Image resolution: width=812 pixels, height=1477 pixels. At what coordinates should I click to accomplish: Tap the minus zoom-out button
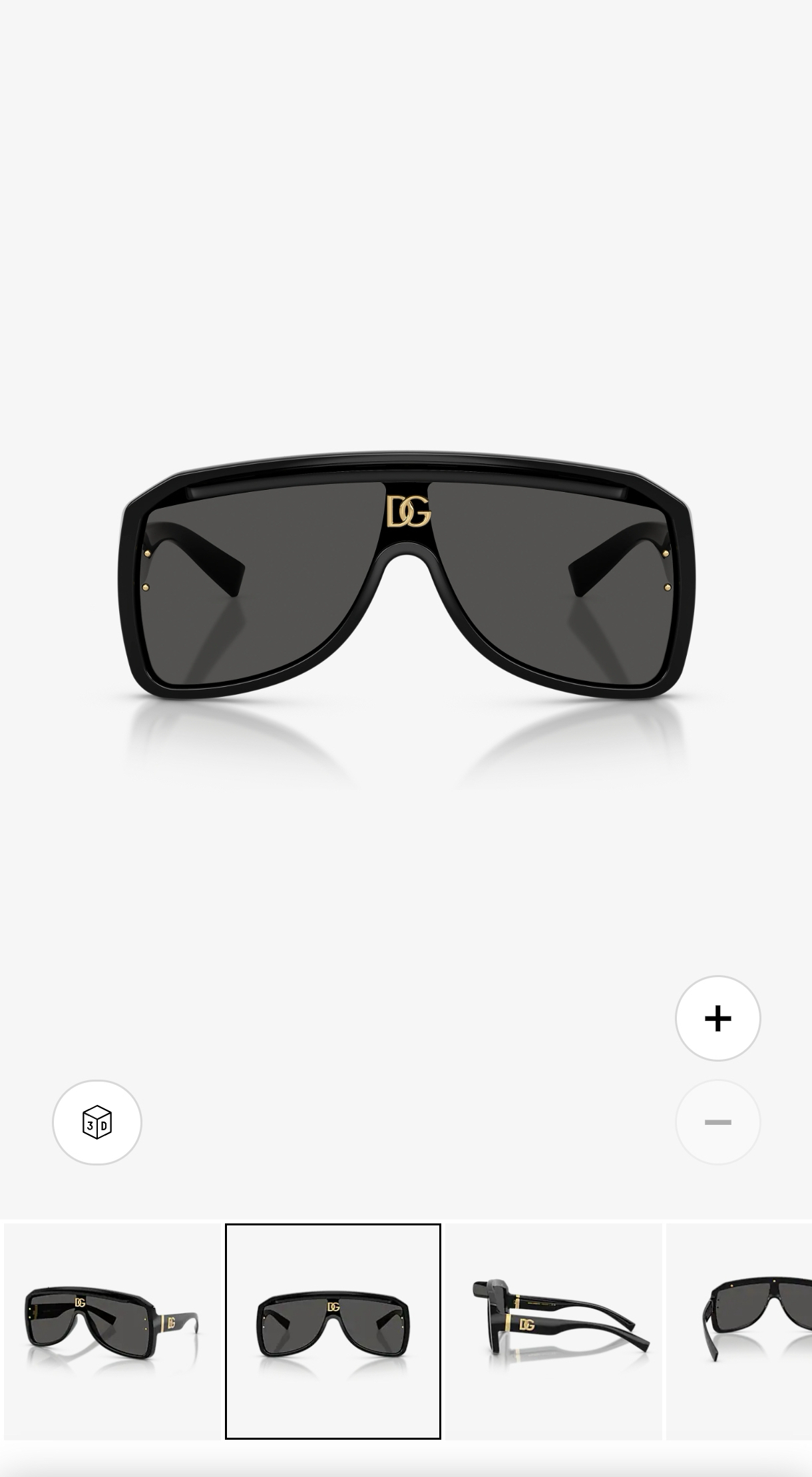pyautogui.click(x=717, y=1122)
